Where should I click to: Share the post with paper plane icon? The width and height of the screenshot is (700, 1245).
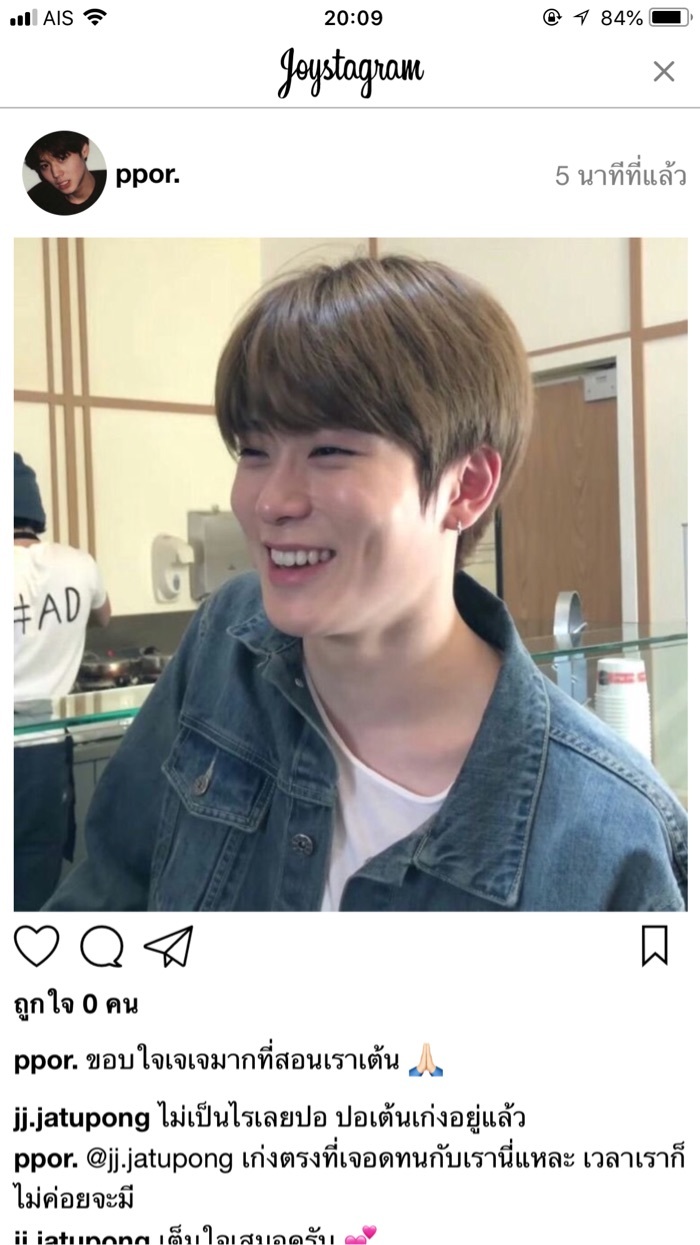pos(168,946)
